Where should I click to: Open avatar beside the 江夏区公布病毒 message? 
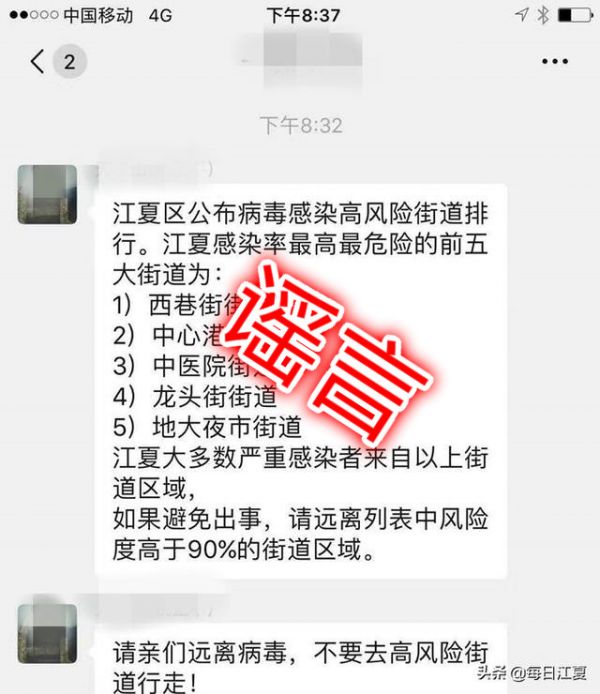pos(47,194)
